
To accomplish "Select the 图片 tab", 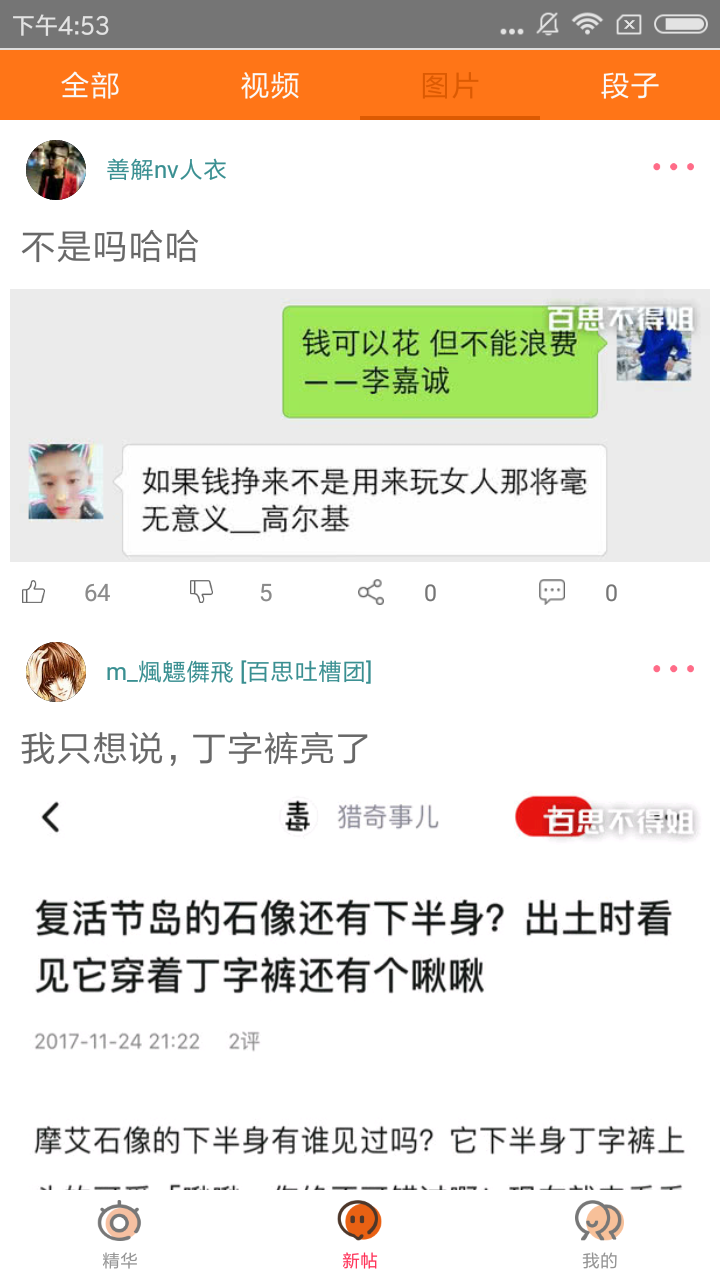I will [450, 86].
